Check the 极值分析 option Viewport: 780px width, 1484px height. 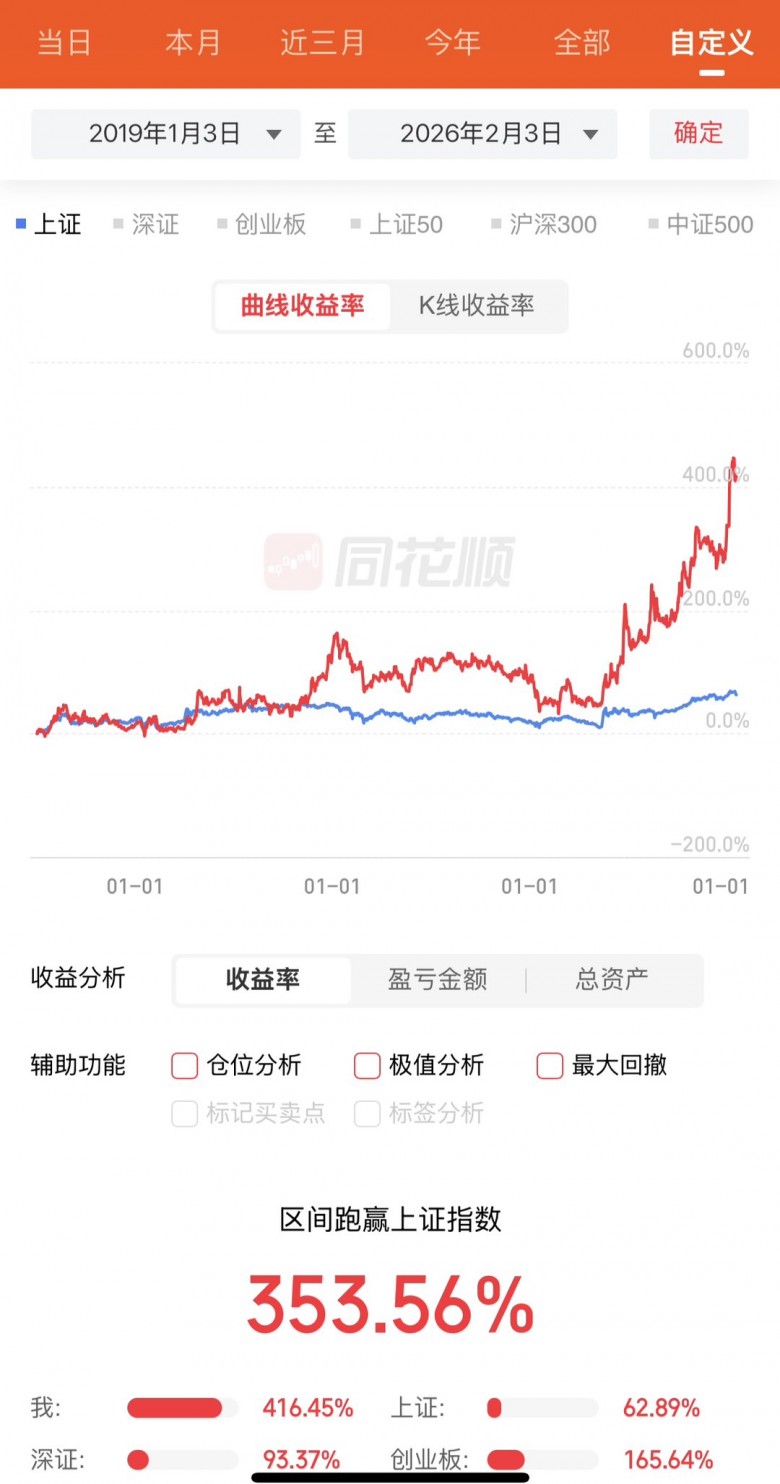pos(368,1066)
